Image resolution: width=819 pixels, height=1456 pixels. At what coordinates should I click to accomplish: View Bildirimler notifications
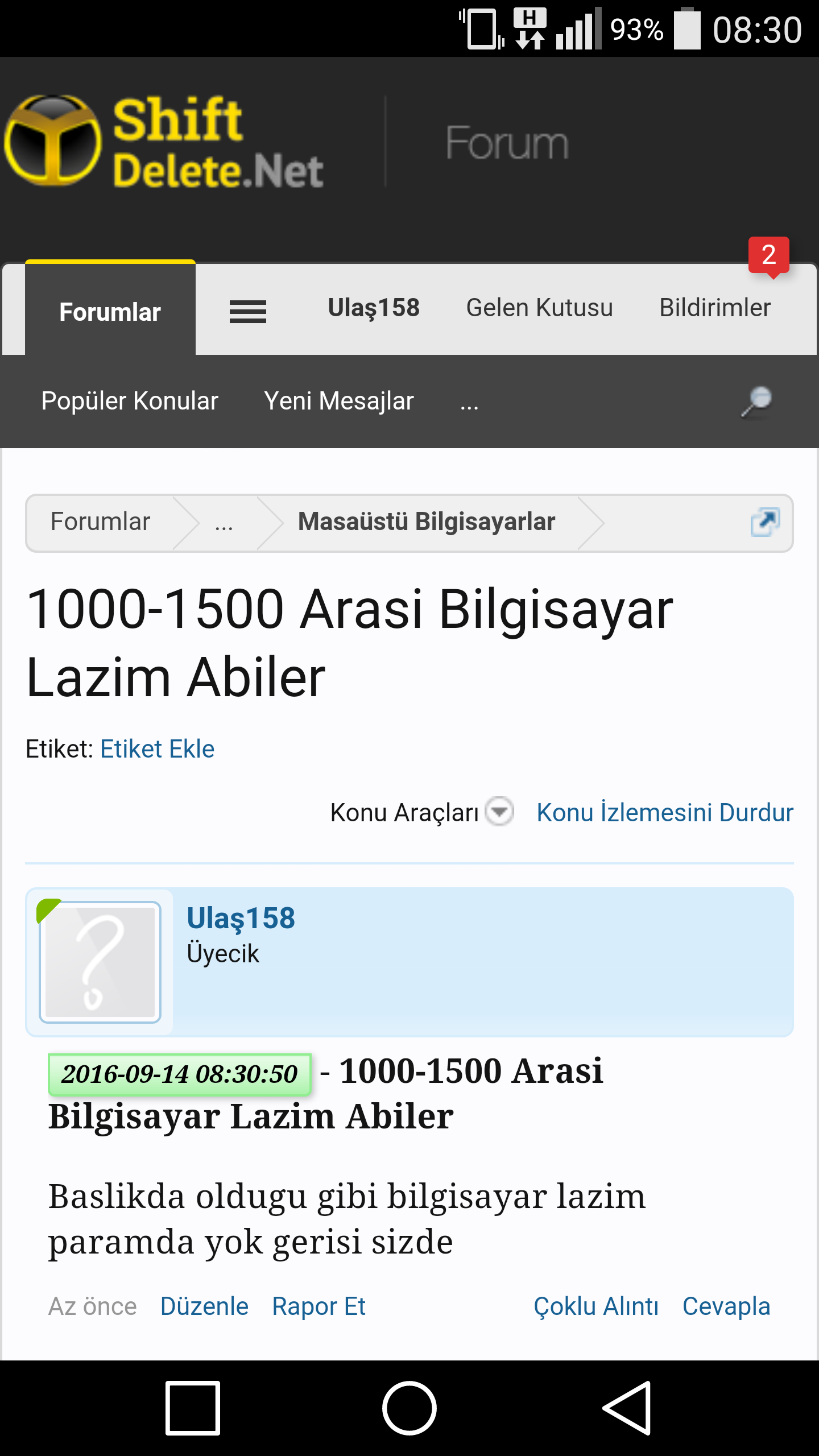pyautogui.click(x=715, y=308)
